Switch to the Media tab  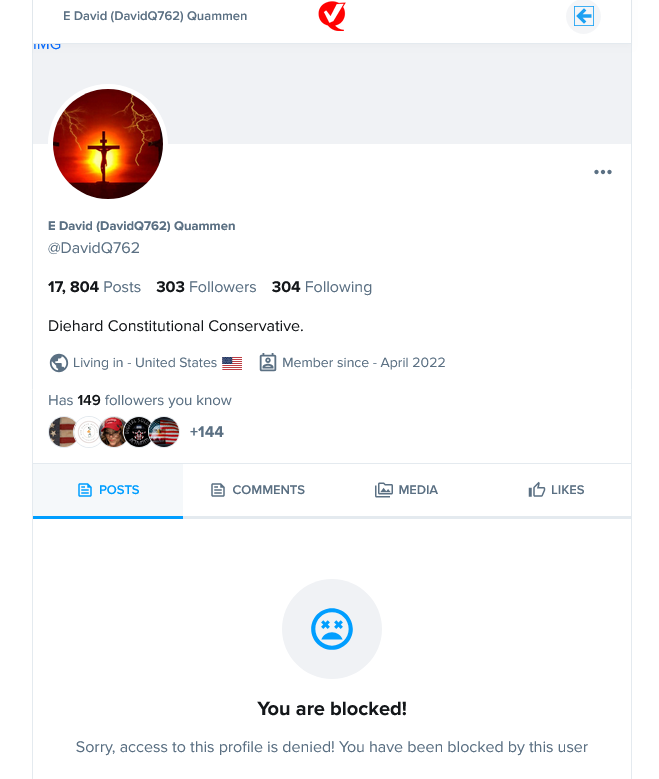[x=407, y=490]
